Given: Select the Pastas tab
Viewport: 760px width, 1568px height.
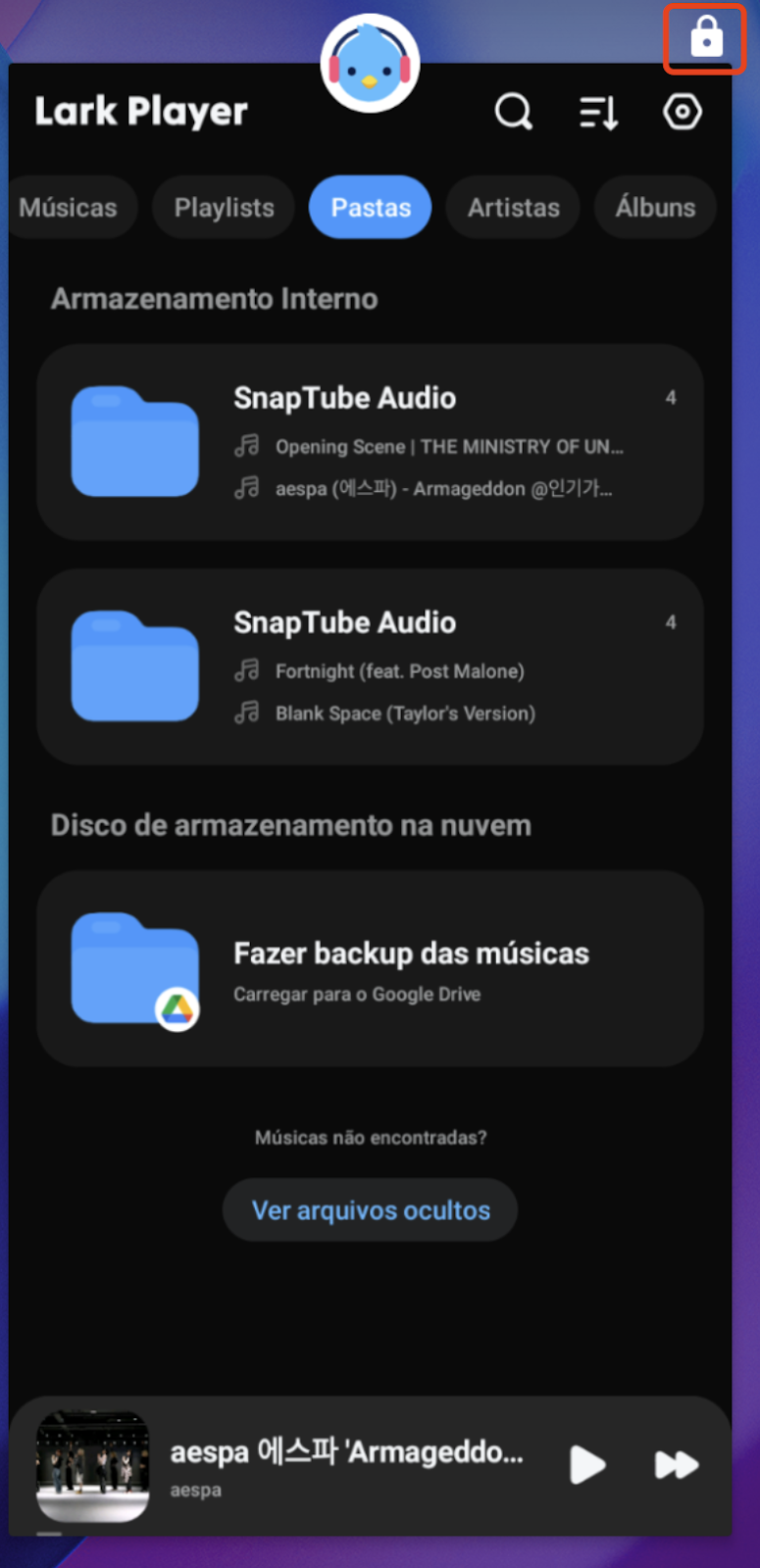Looking at the screenshot, I should pos(371,208).
